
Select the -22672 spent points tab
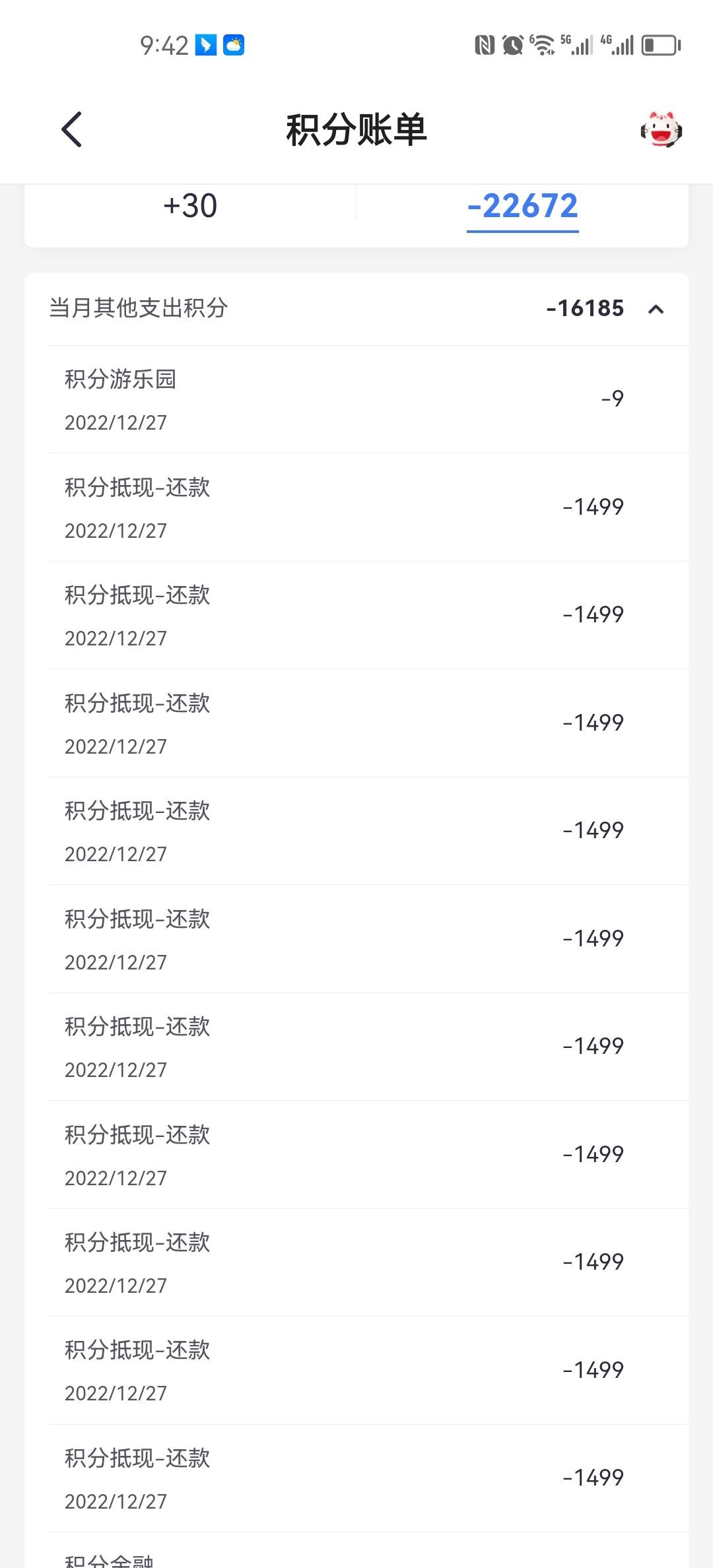522,206
